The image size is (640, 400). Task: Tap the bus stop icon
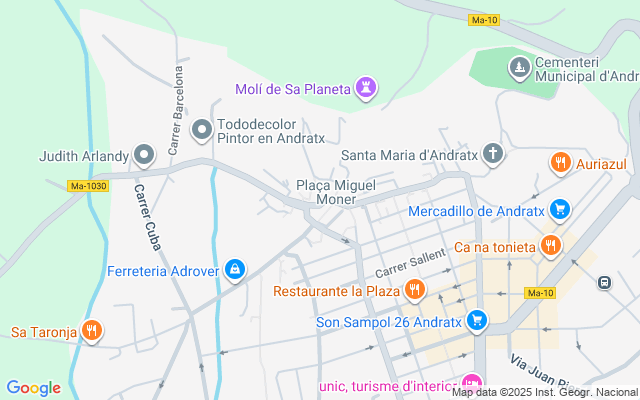[604, 282]
